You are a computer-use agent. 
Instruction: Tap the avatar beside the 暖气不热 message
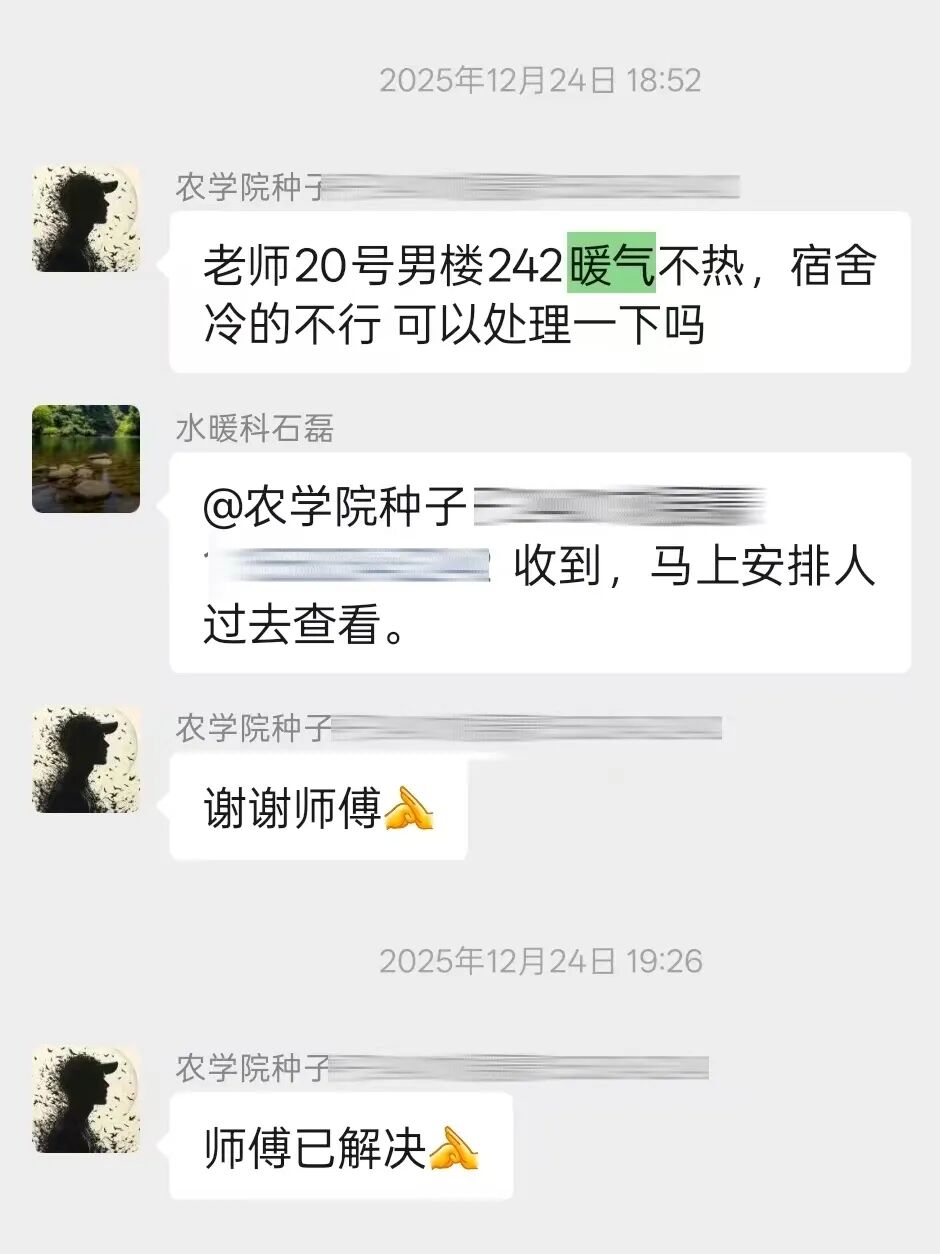[86, 218]
